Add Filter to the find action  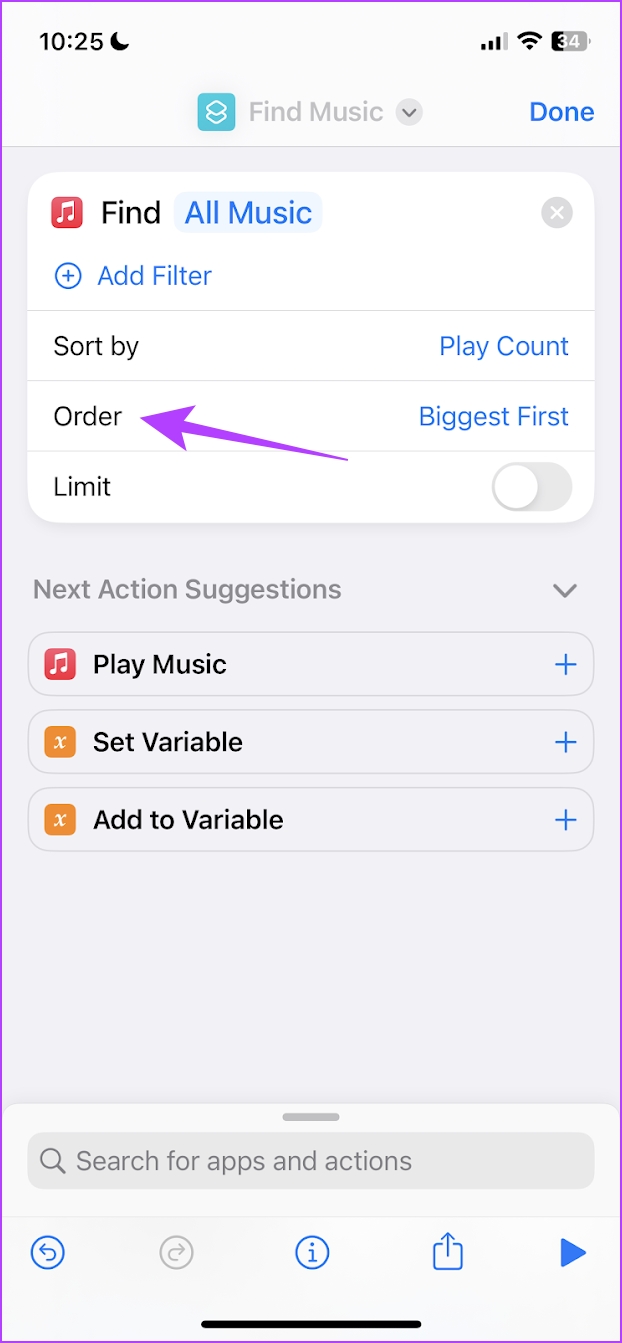(133, 276)
